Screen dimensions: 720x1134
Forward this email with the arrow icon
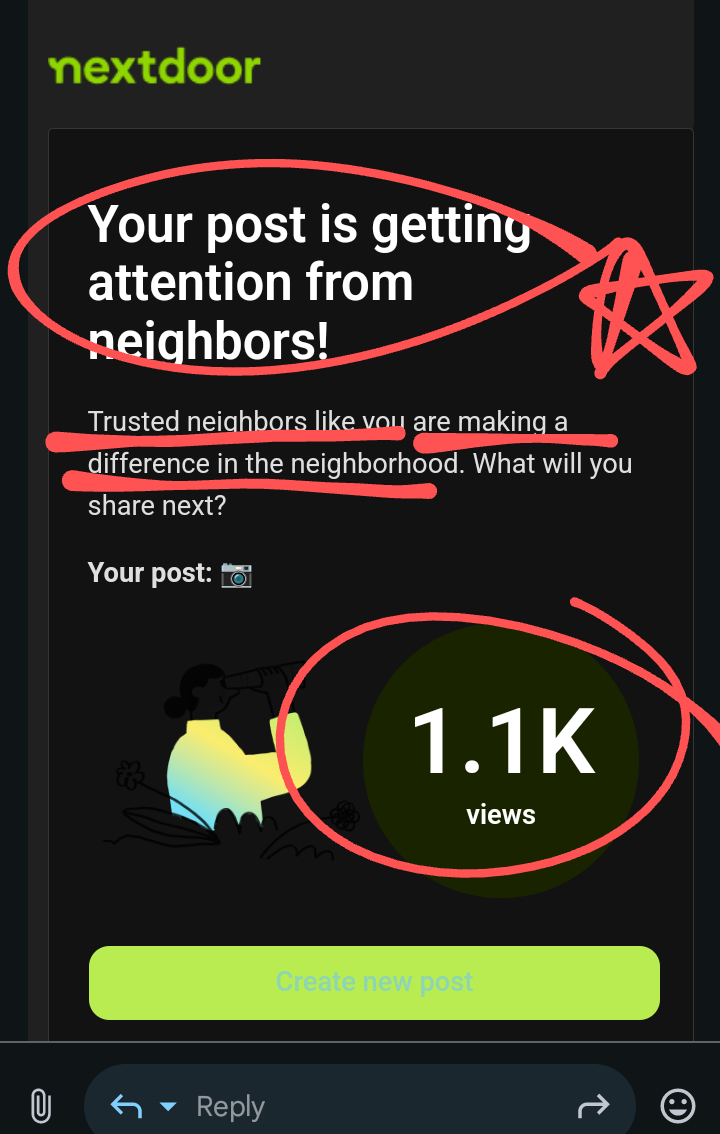593,1106
